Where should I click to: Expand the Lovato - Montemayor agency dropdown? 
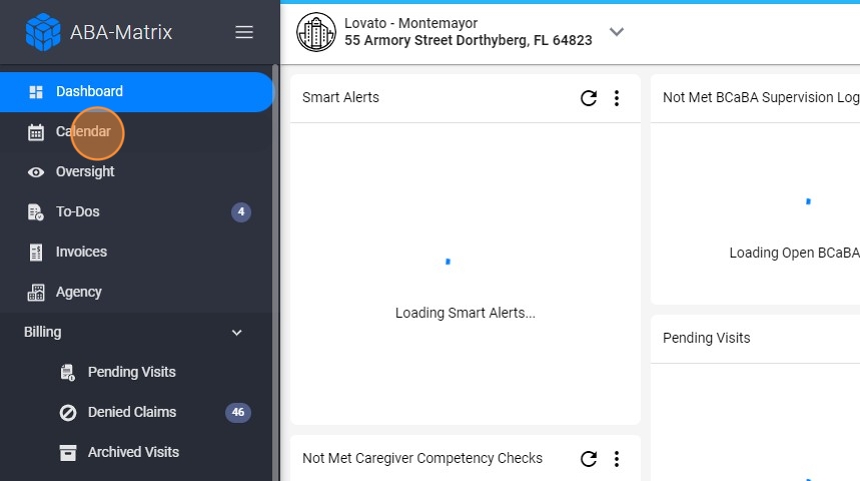point(617,32)
